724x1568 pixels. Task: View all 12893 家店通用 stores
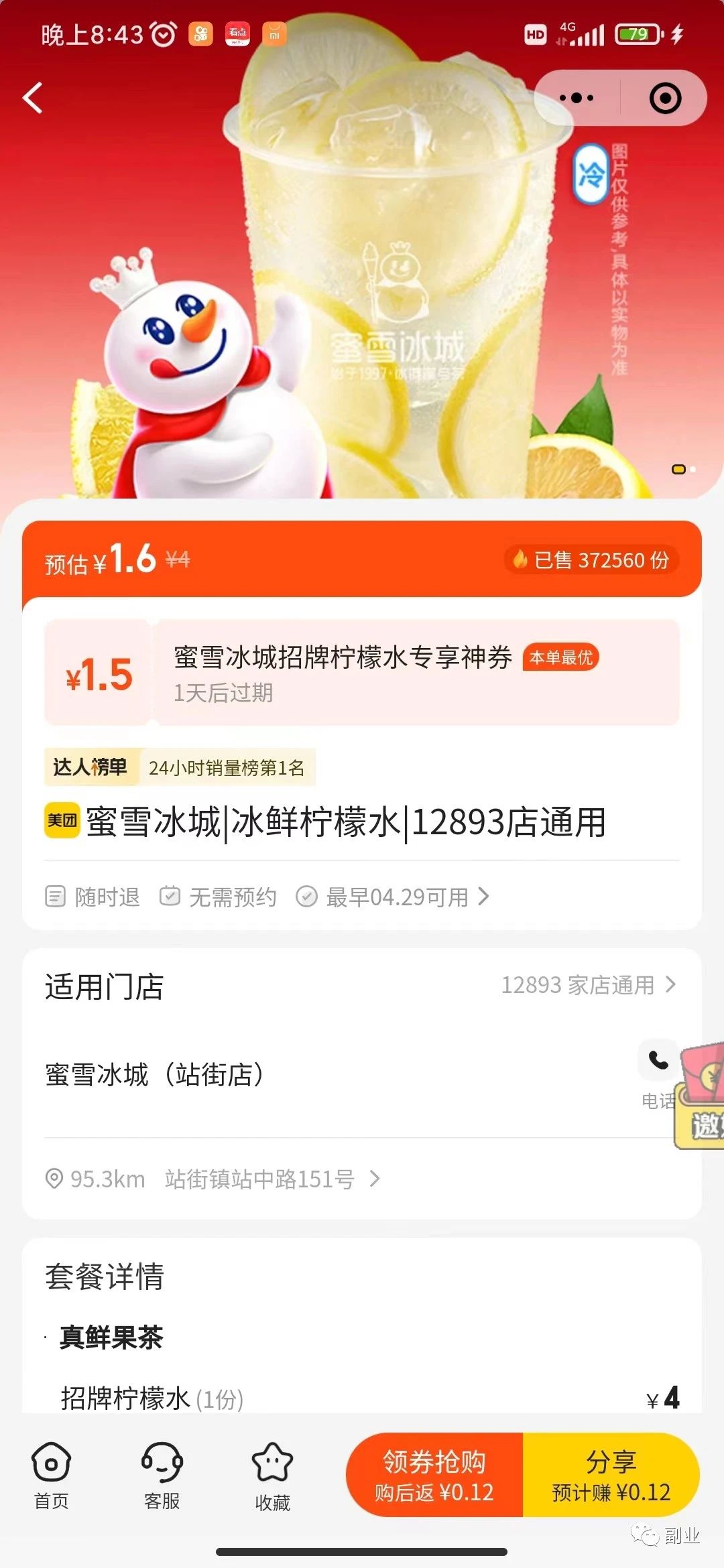(x=589, y=985)
